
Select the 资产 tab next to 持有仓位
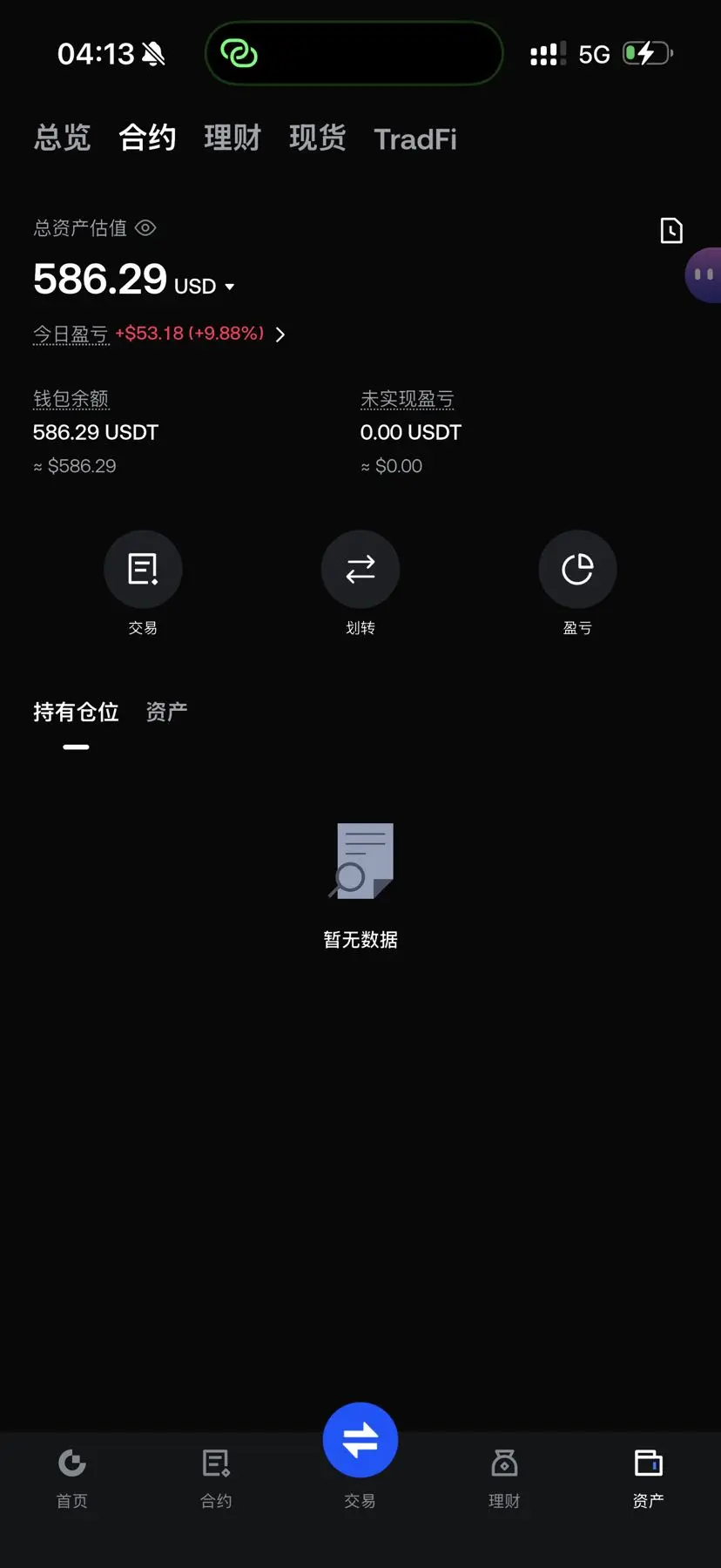point(165,711)
